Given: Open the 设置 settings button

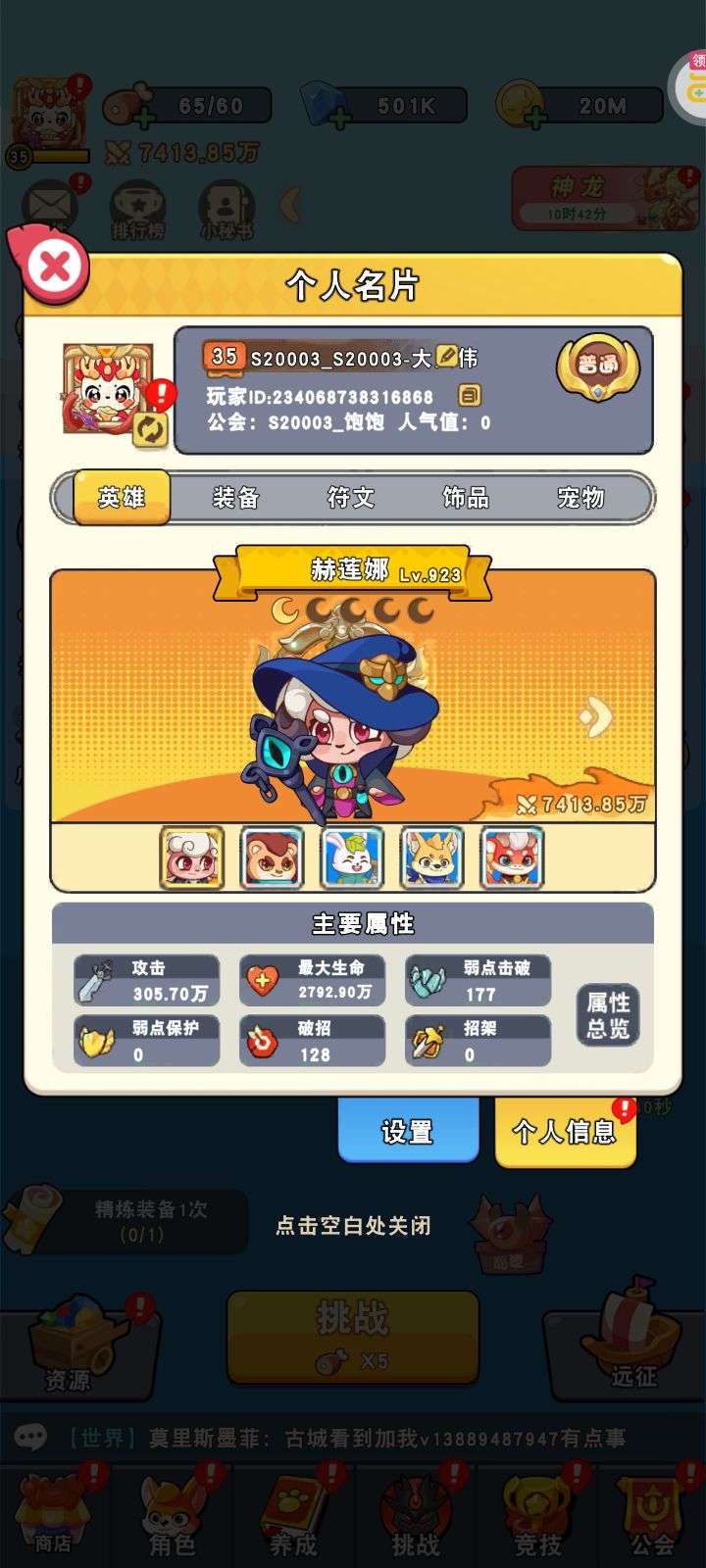Looking at the screenshot, I should (x=408, y=1132).
